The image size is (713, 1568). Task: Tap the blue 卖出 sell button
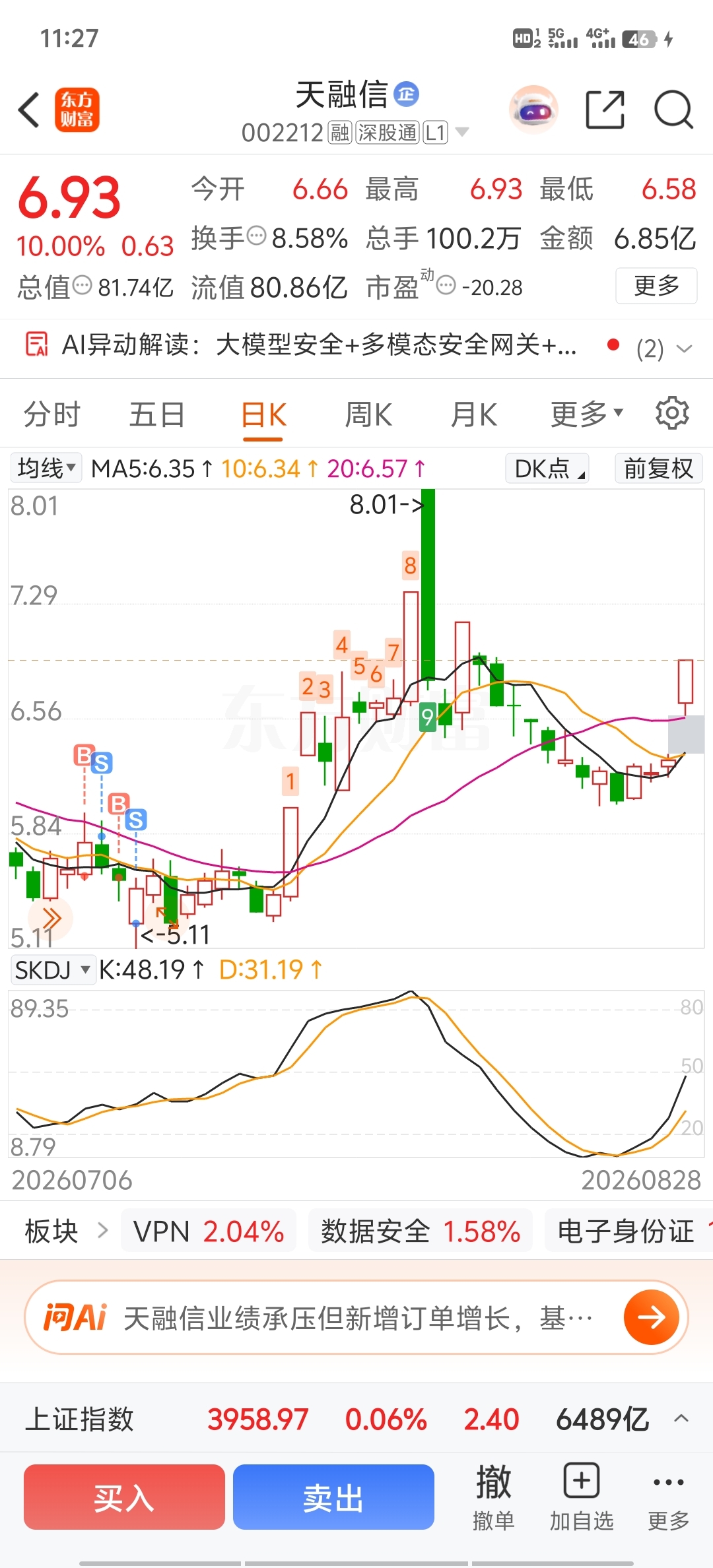click(x=333, y=1497)
